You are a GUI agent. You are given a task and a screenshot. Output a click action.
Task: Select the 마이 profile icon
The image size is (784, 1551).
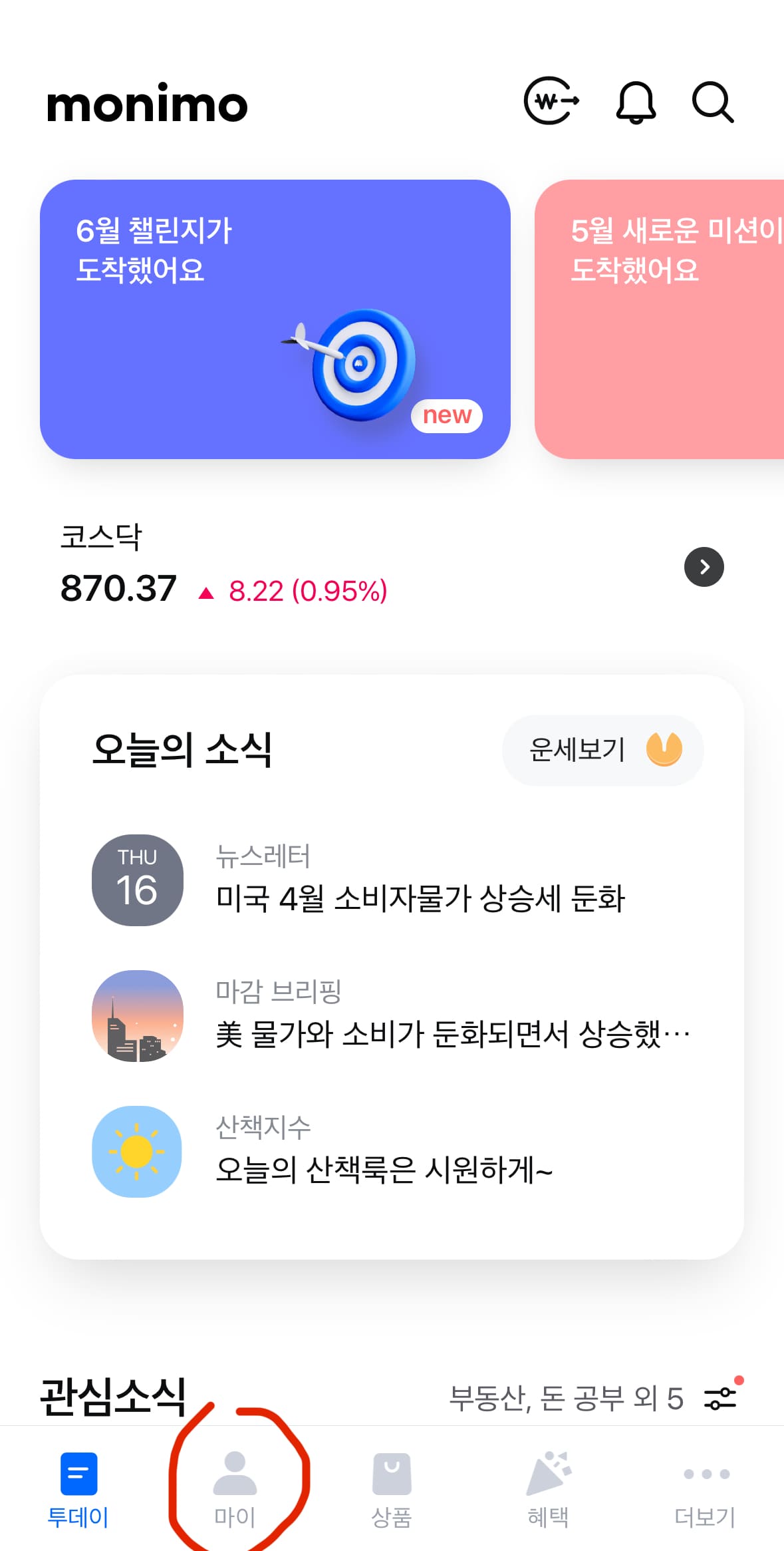pyautogui.click(x=234, y=1473)
